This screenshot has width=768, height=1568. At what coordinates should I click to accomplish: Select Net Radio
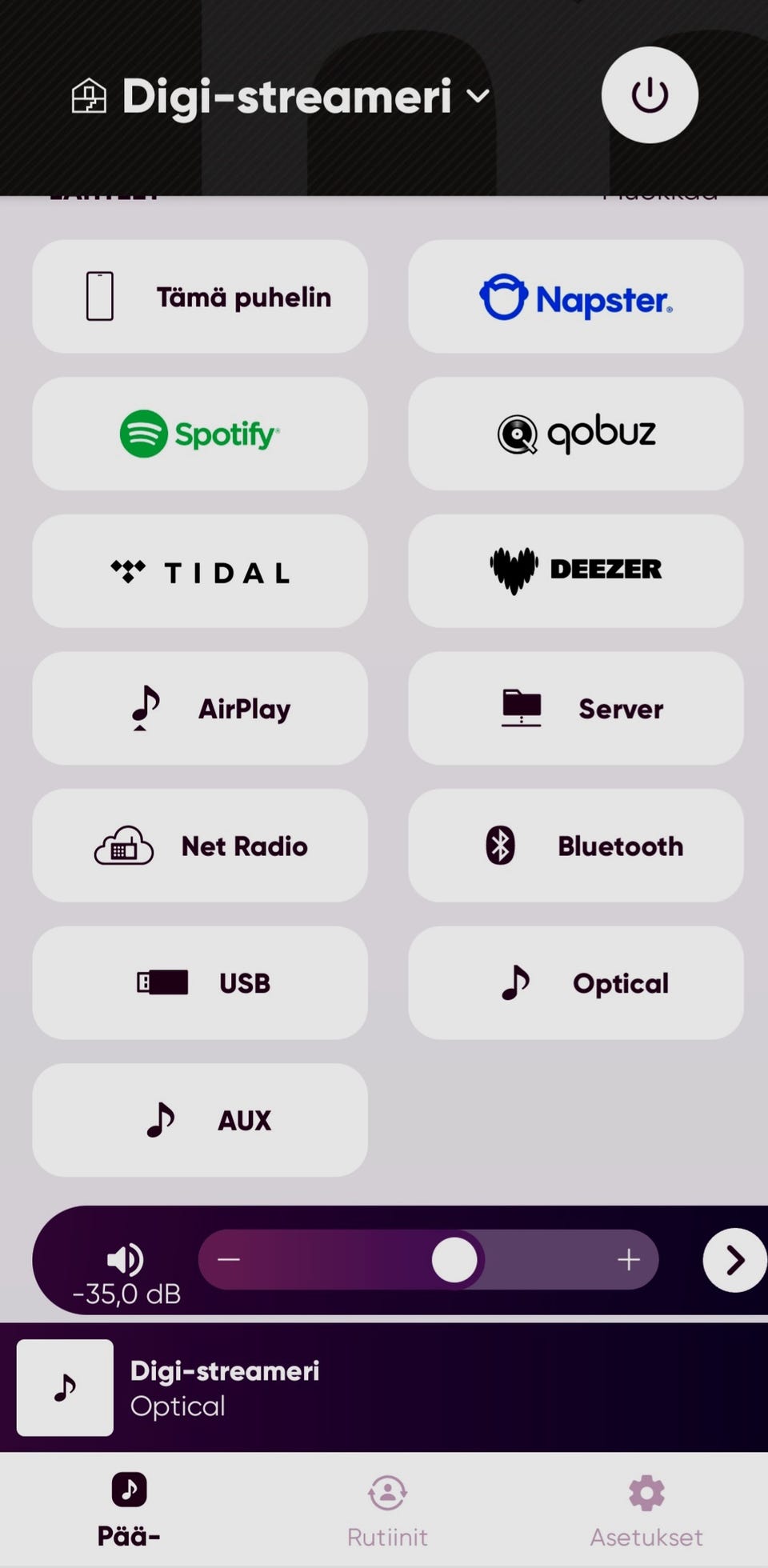tap(200, 846)
